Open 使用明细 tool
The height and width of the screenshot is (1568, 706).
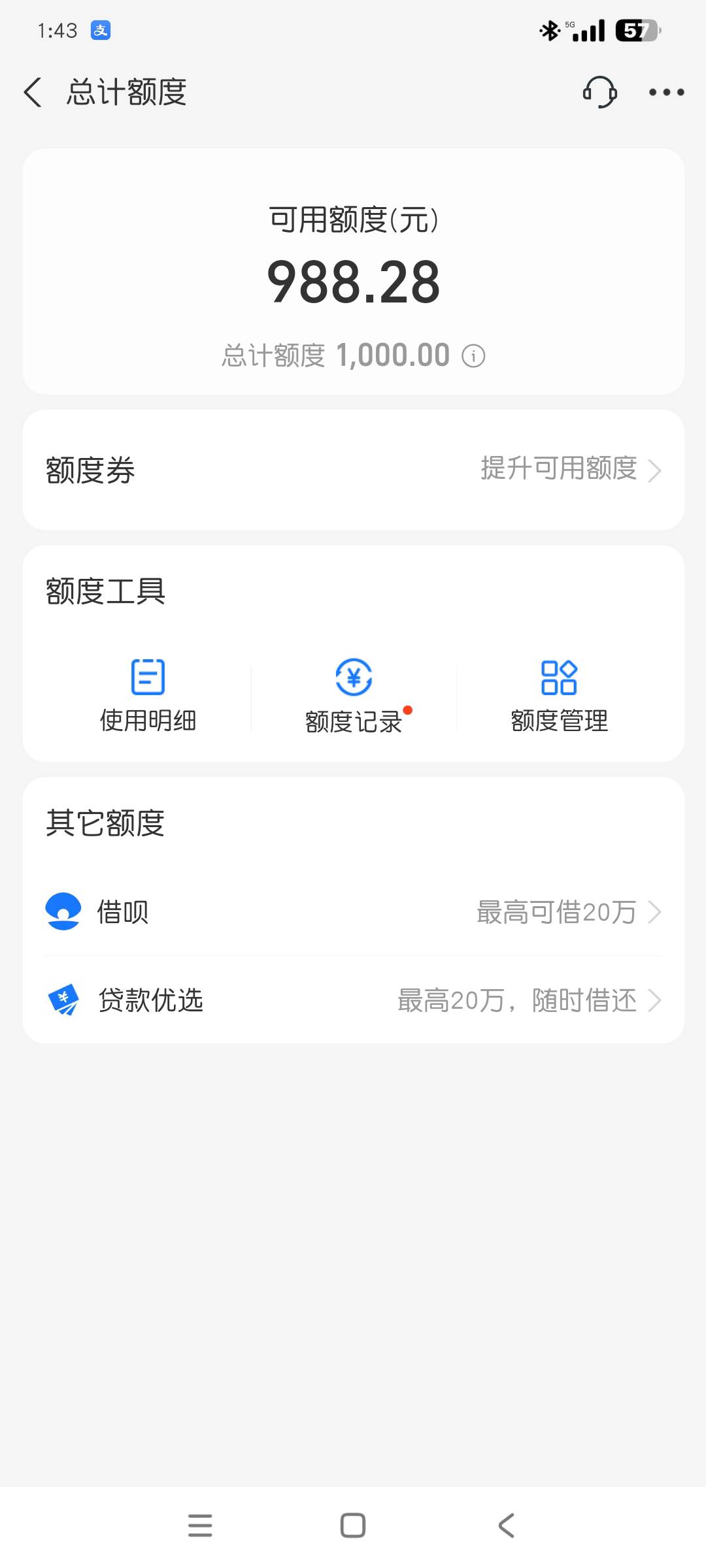pyautogui.click(x=148, y=696)
